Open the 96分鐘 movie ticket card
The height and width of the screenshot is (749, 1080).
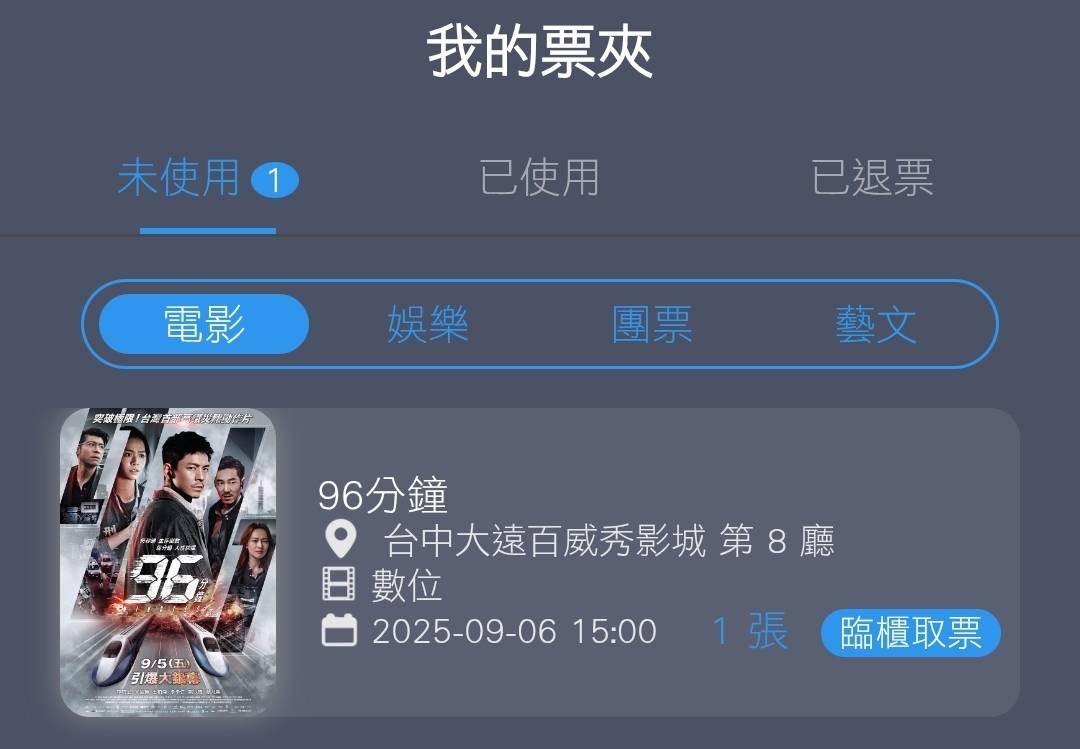pos(540,520)
